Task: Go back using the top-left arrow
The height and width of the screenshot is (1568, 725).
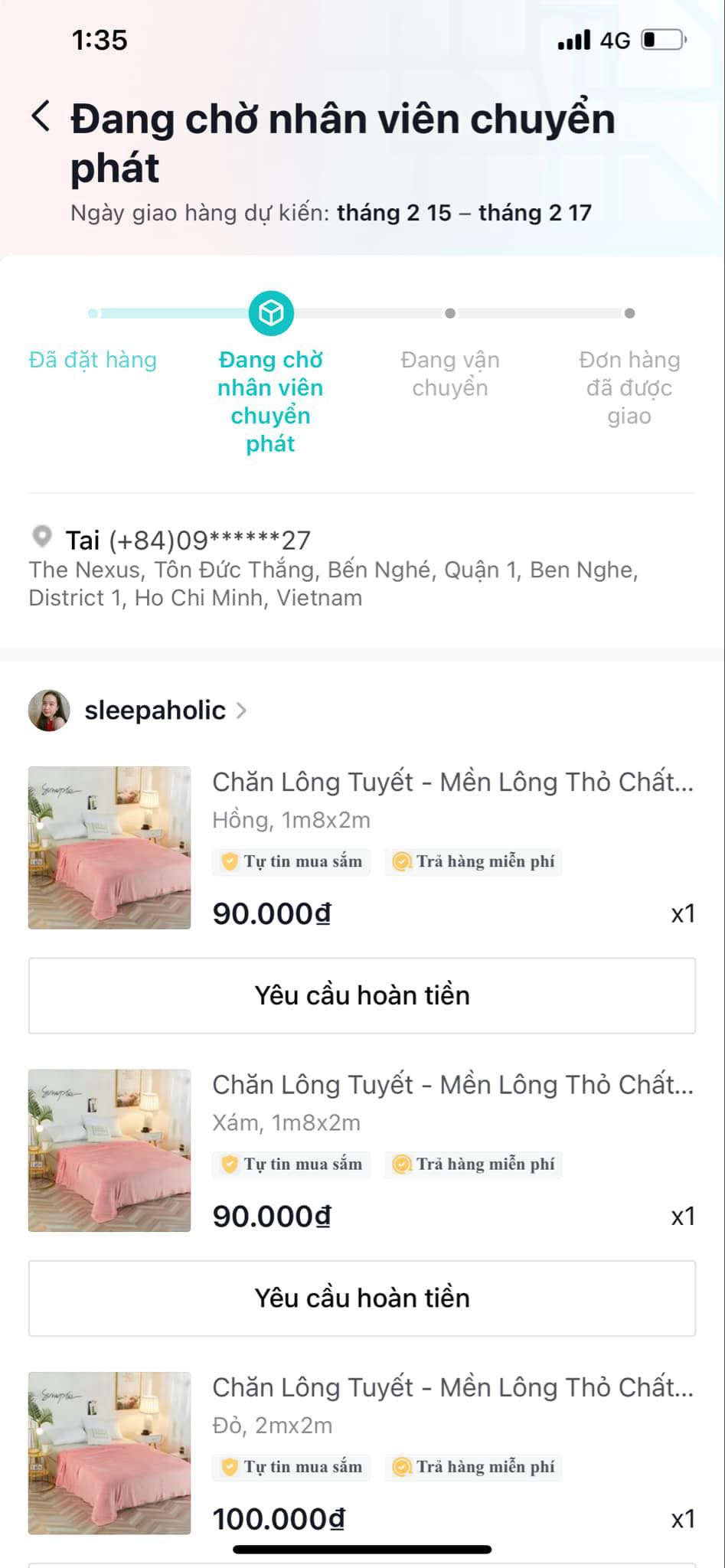Action: point(41,117)
